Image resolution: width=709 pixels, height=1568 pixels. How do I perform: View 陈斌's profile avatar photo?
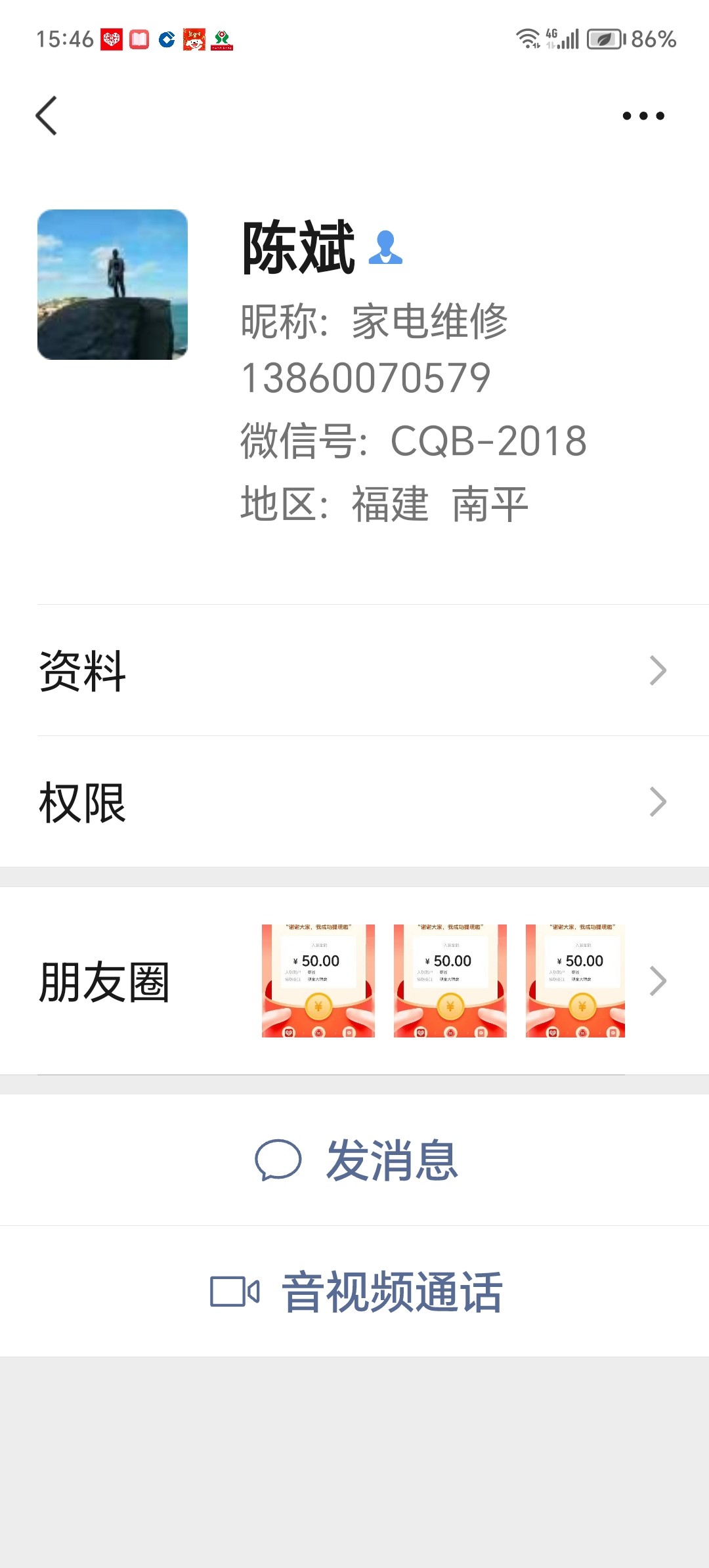coord(112,284)
